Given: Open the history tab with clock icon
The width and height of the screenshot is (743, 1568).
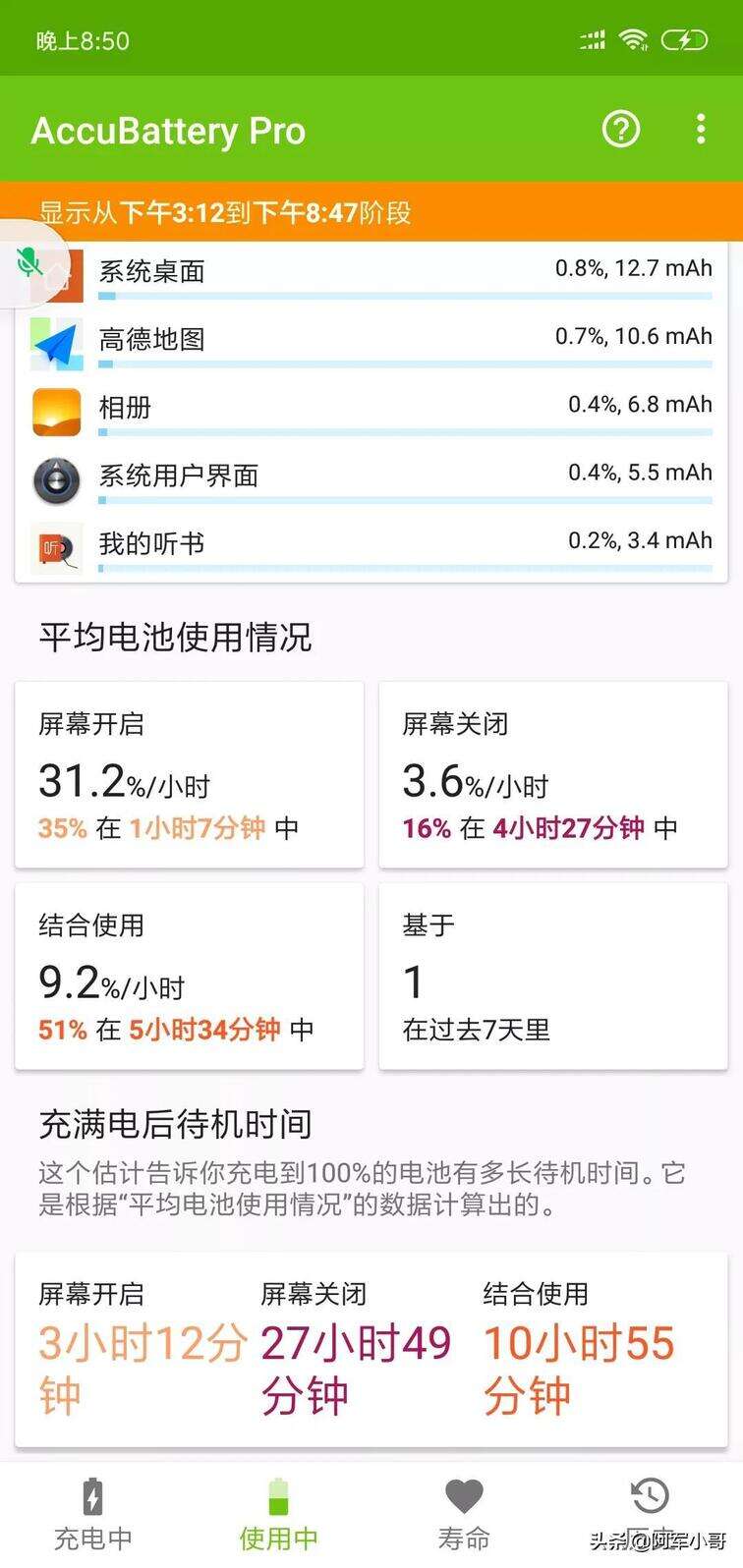Looking at the screenshot, I should coord(650,1515).
